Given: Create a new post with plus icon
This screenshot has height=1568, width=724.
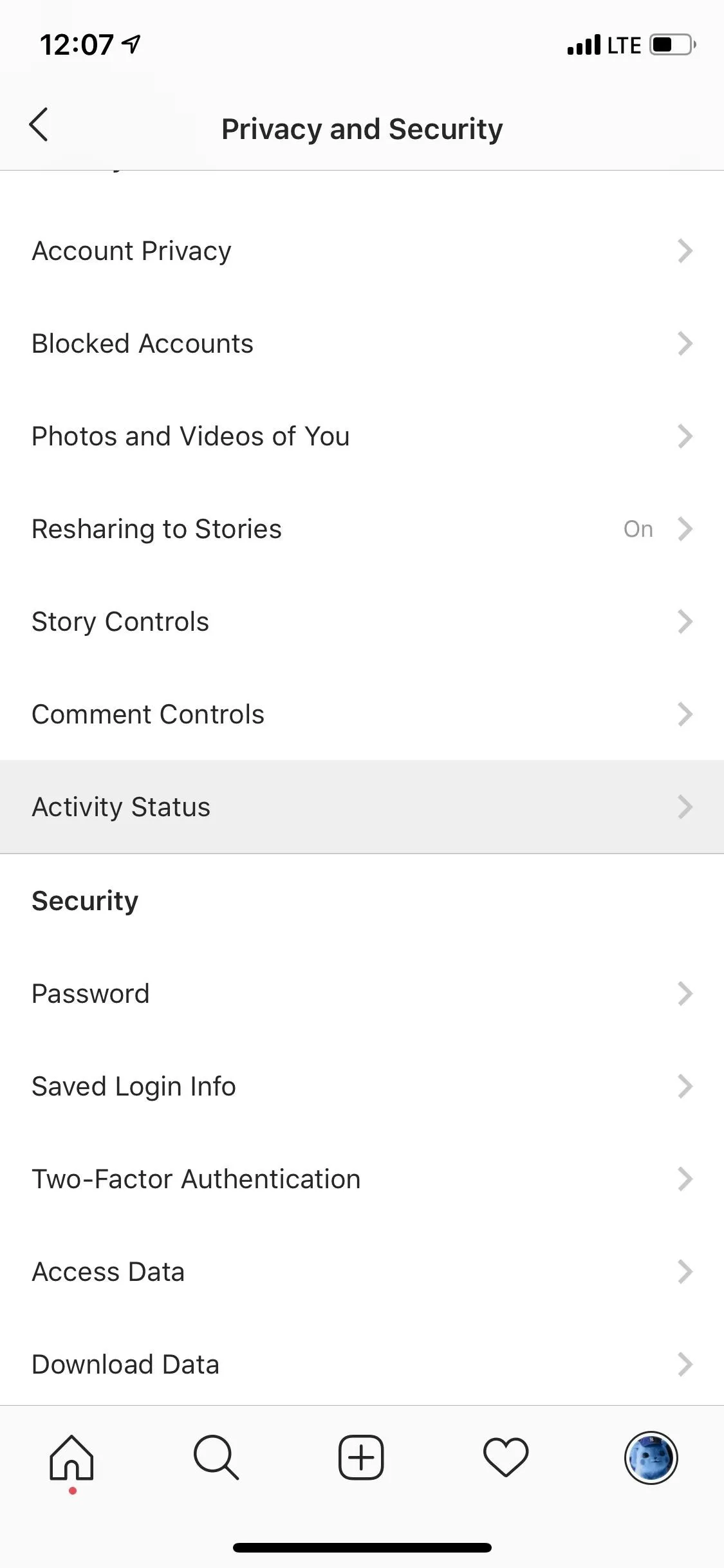Looking at the screenshot, I should tap(361, 1458).
